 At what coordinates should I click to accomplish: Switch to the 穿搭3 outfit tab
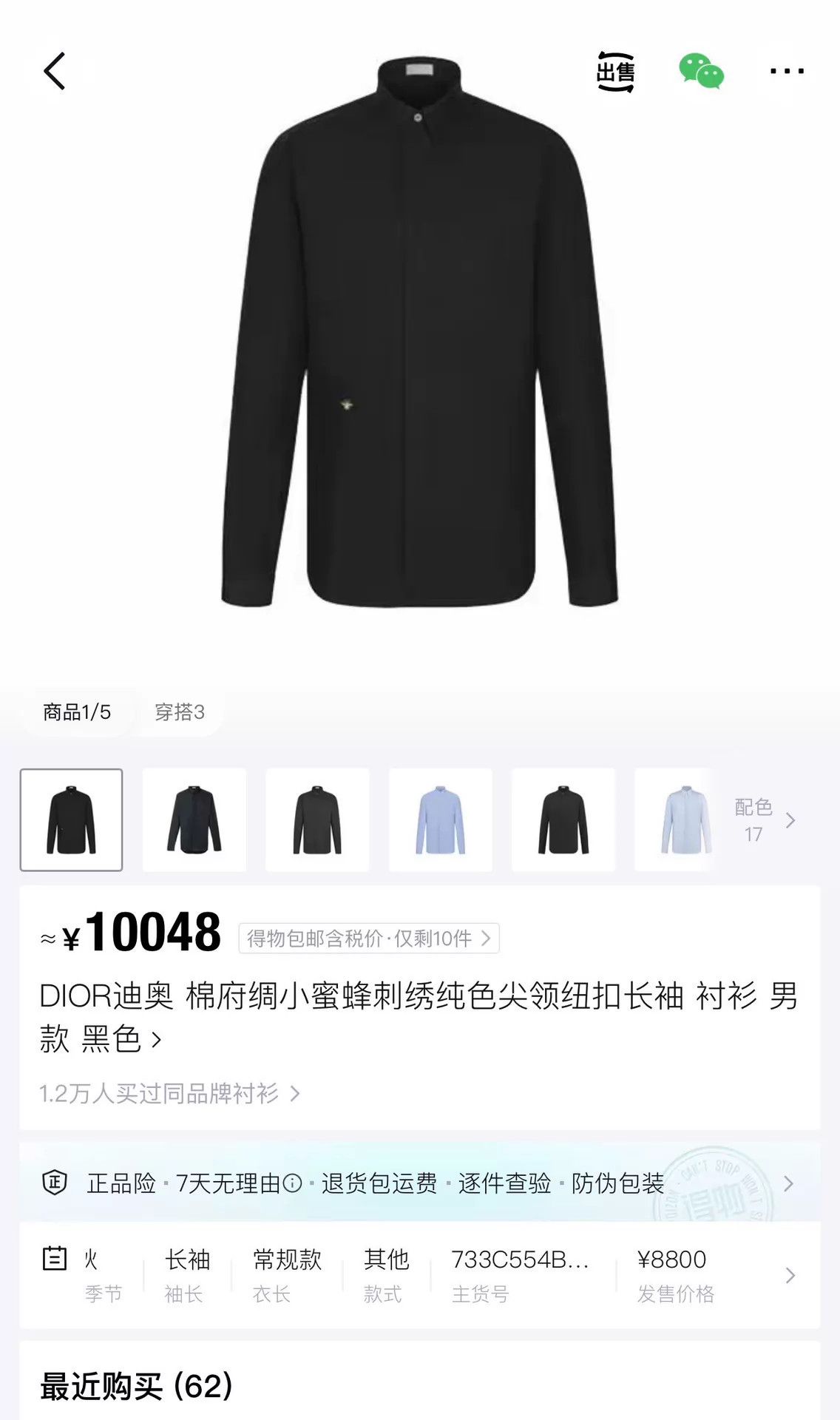(180, 712)
